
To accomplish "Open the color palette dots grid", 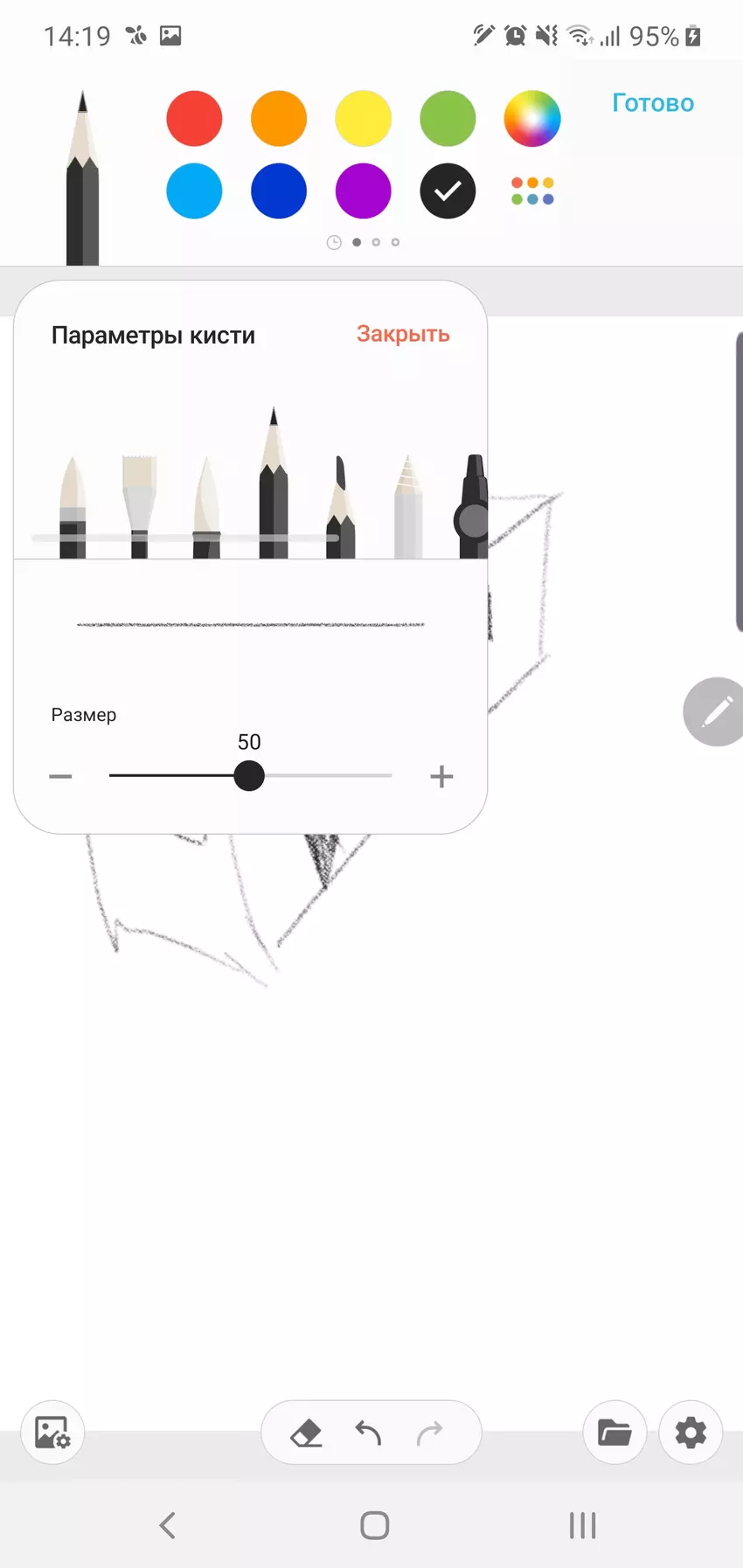I will [531, 191].
